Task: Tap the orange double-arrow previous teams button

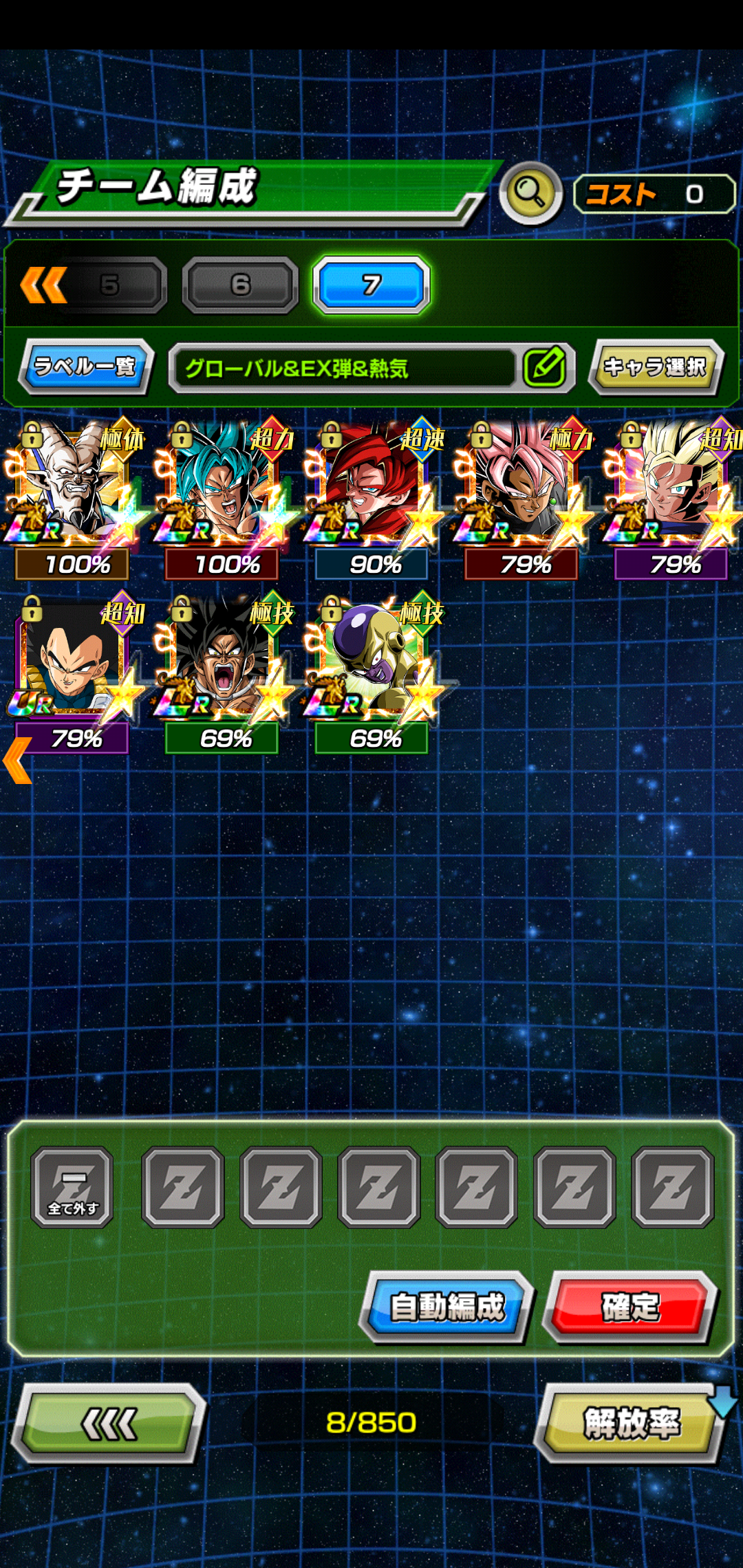Action: pos(43,285)
